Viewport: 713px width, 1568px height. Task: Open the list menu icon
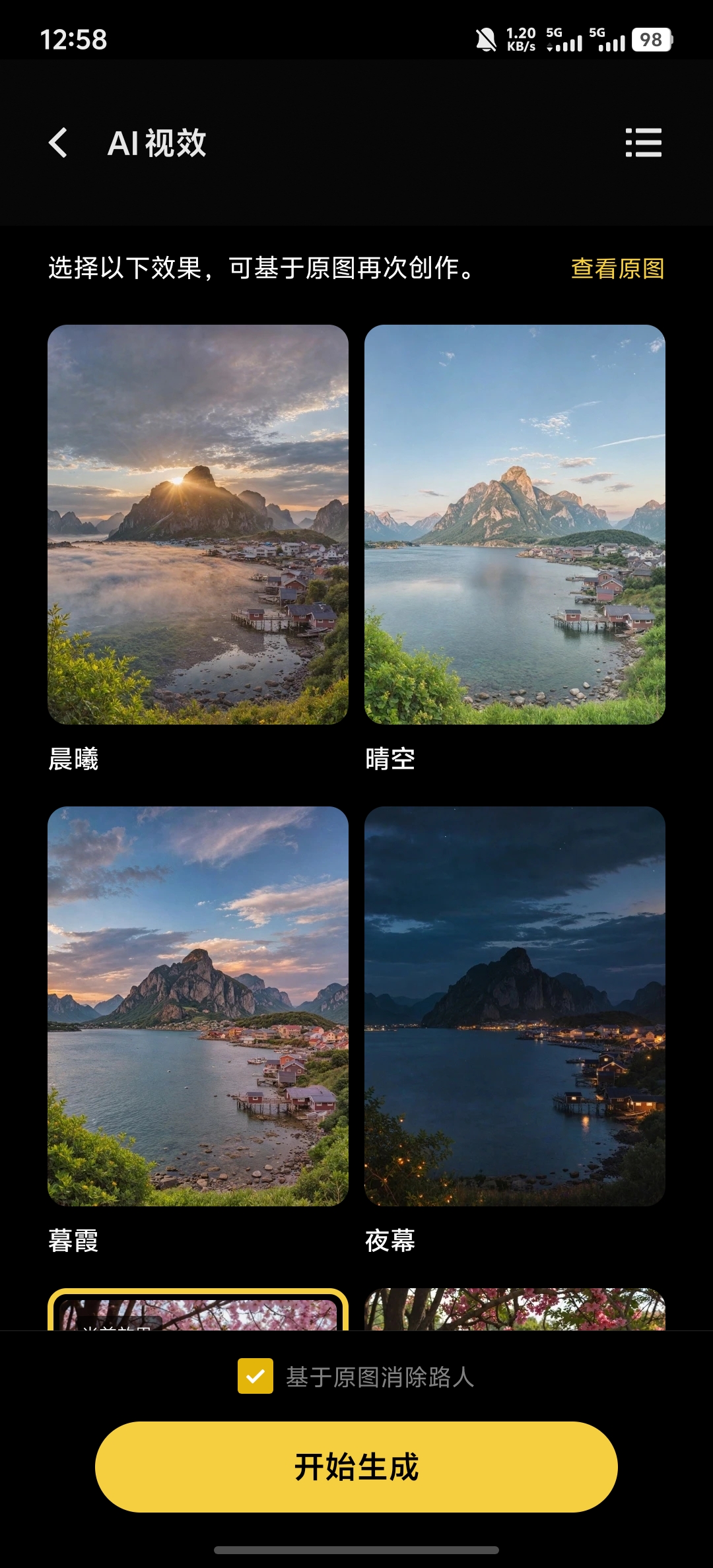pos(643,143)
